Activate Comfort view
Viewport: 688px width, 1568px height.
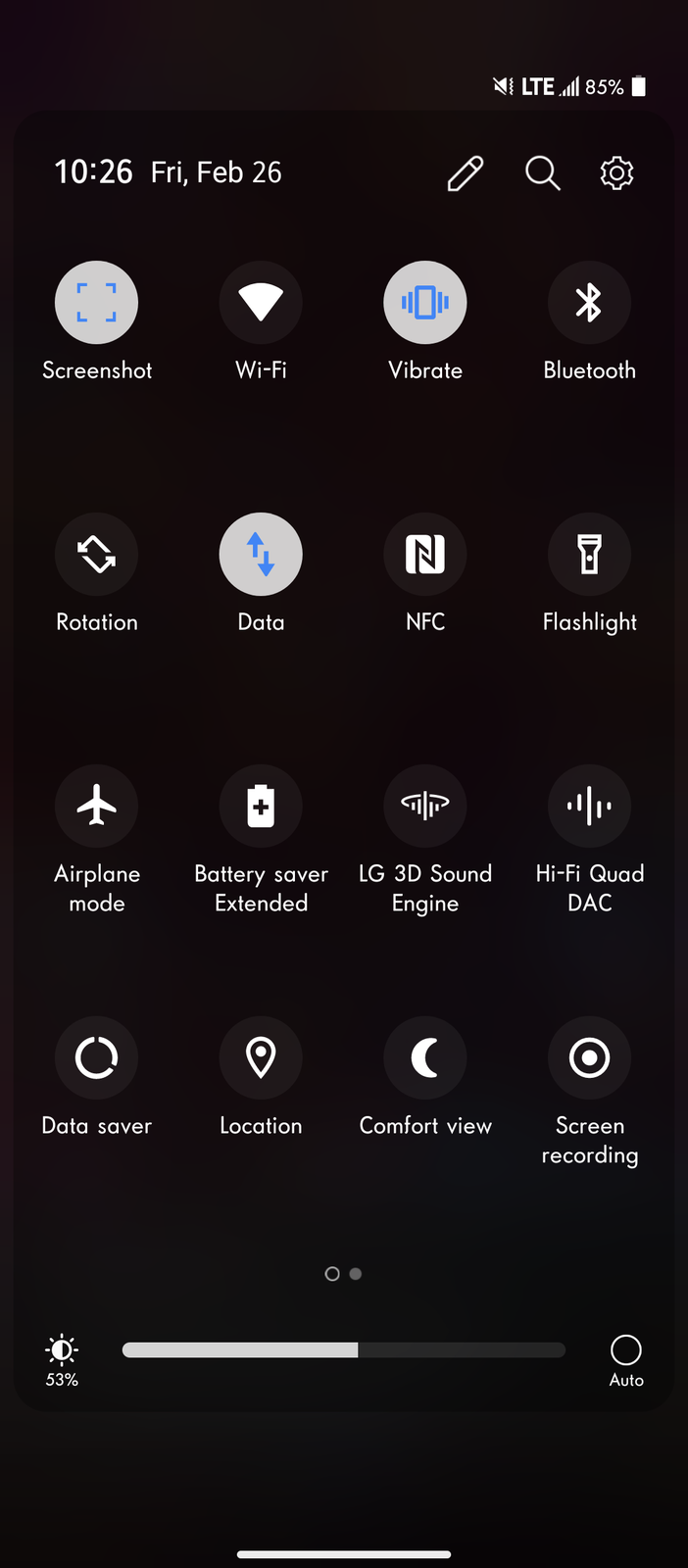pos(424,1058)
